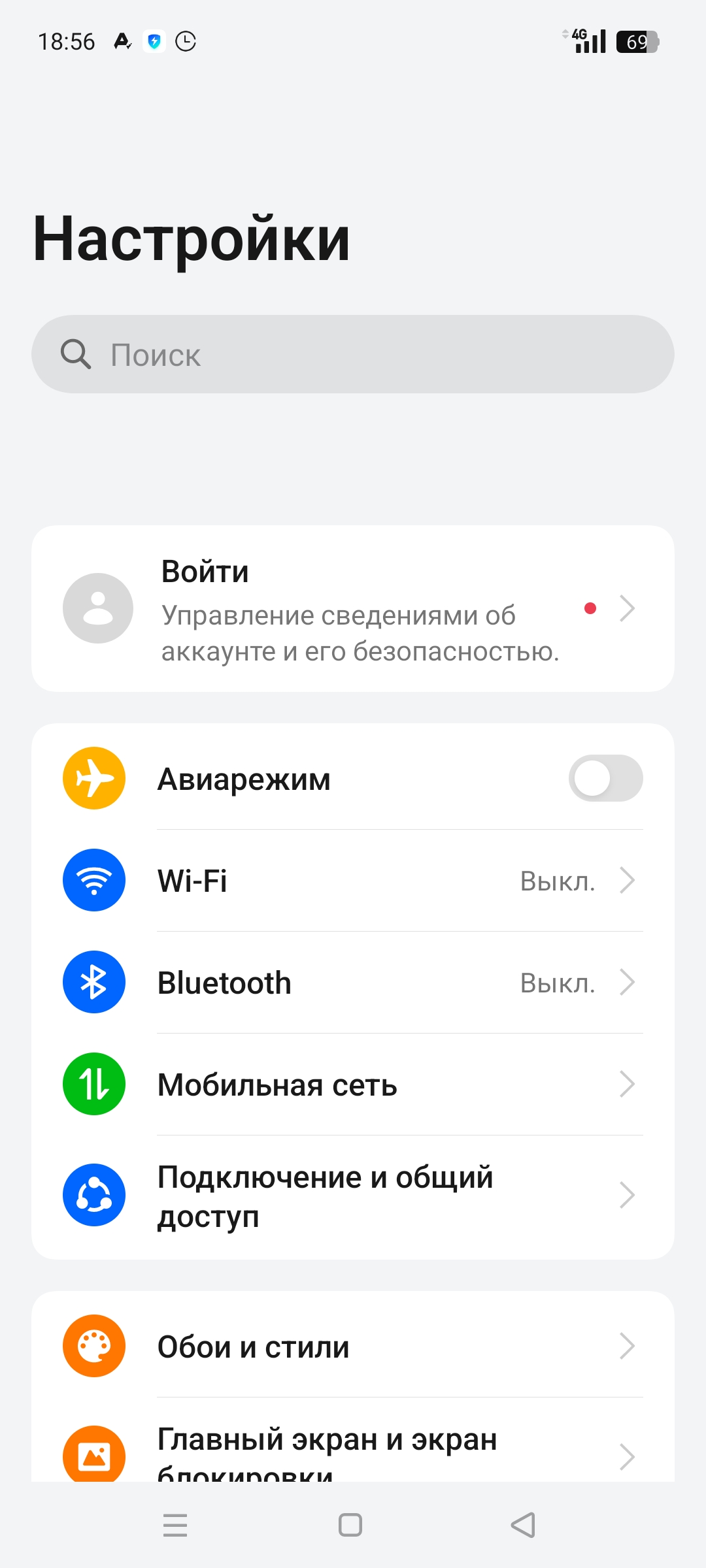Open recent apps from the navigation bar
Viewport: 706px width, 1568px height.
(175, 1525)
